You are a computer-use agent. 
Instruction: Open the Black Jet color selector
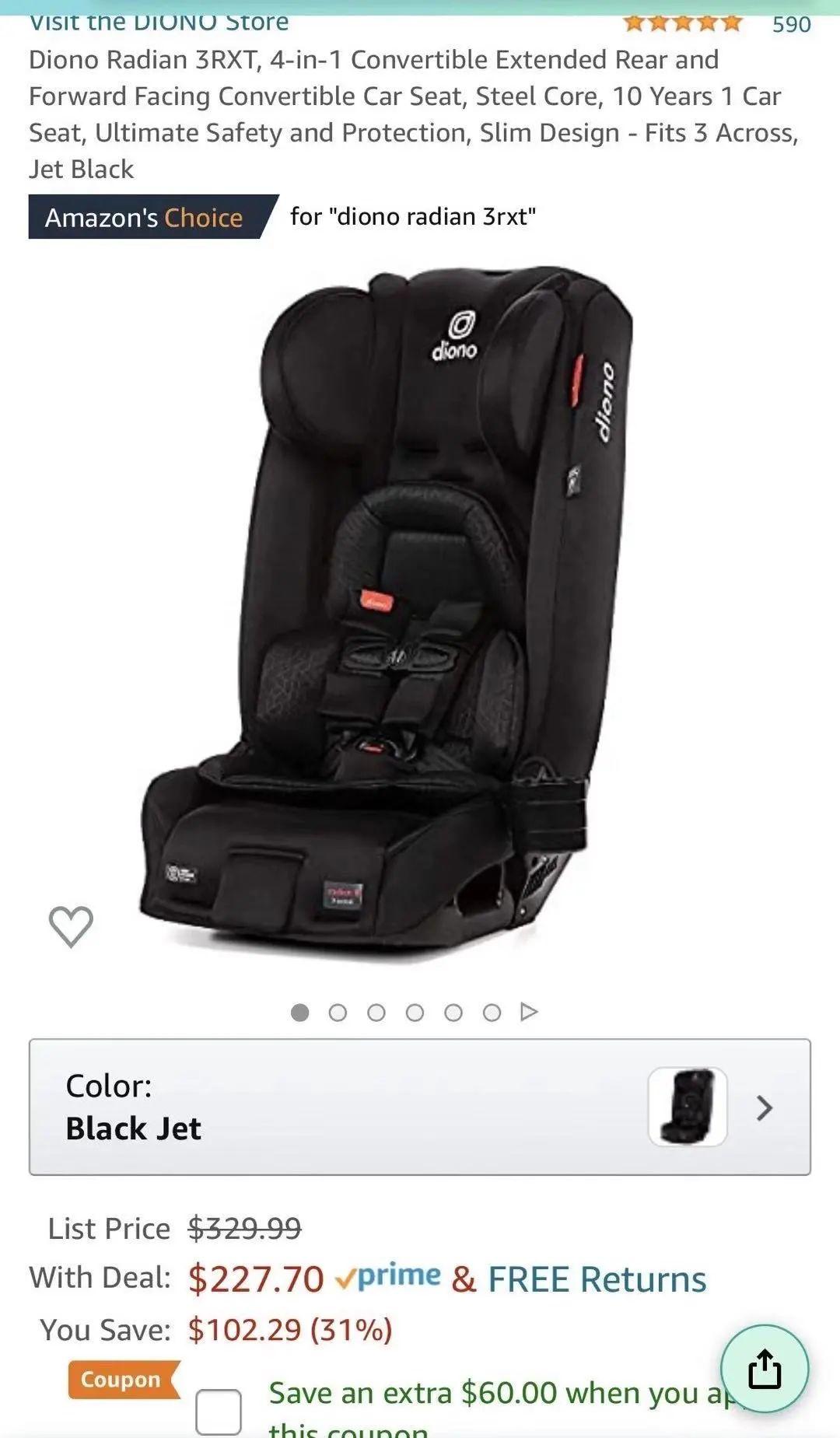click(x=420, y=1107)
